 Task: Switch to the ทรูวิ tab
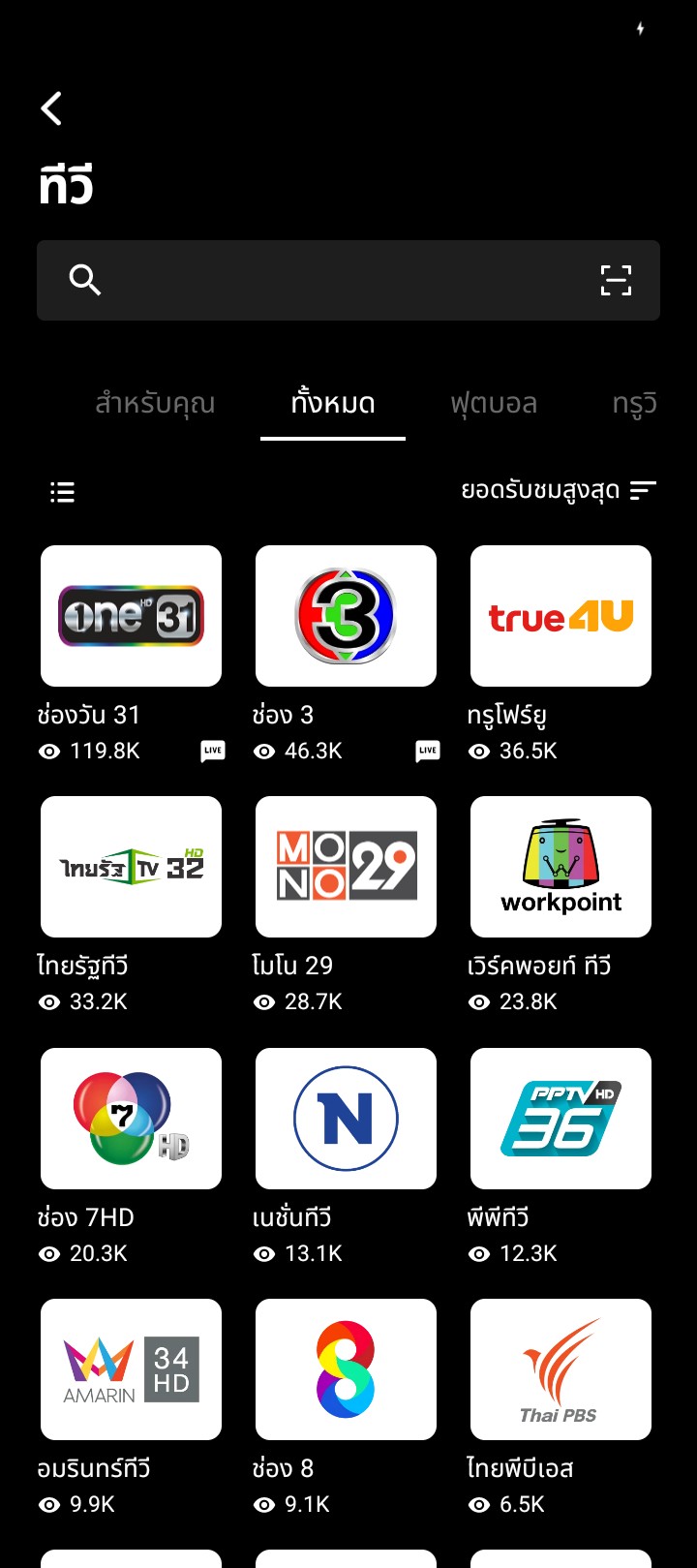click(x=635, y=403)
